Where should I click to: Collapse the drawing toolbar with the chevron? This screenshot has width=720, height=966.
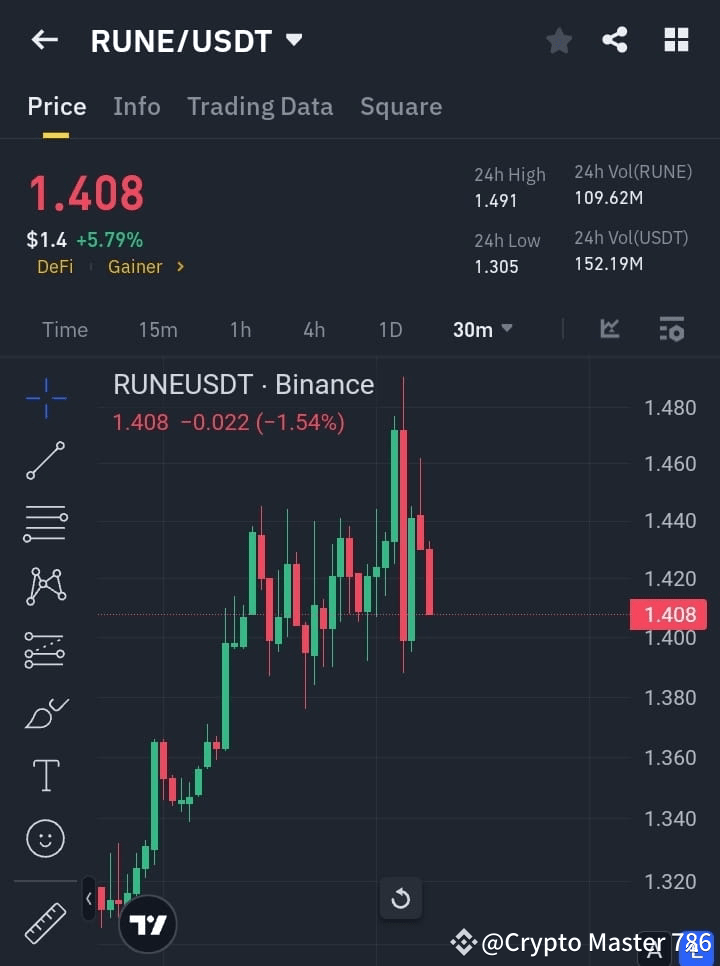coord(88,898)
